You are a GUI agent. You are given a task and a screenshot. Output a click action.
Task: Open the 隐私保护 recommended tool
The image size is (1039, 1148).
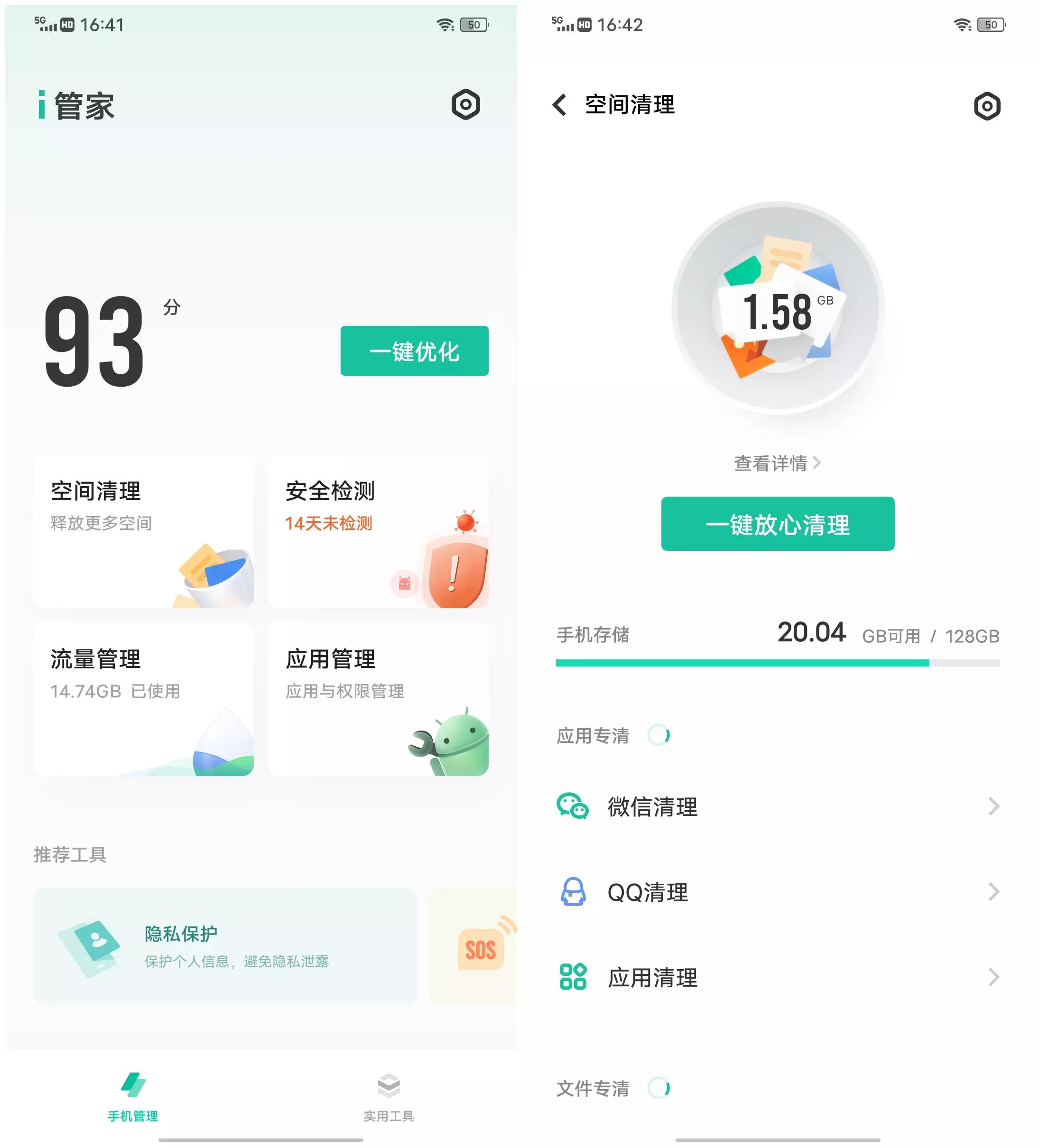coord(225,946)
